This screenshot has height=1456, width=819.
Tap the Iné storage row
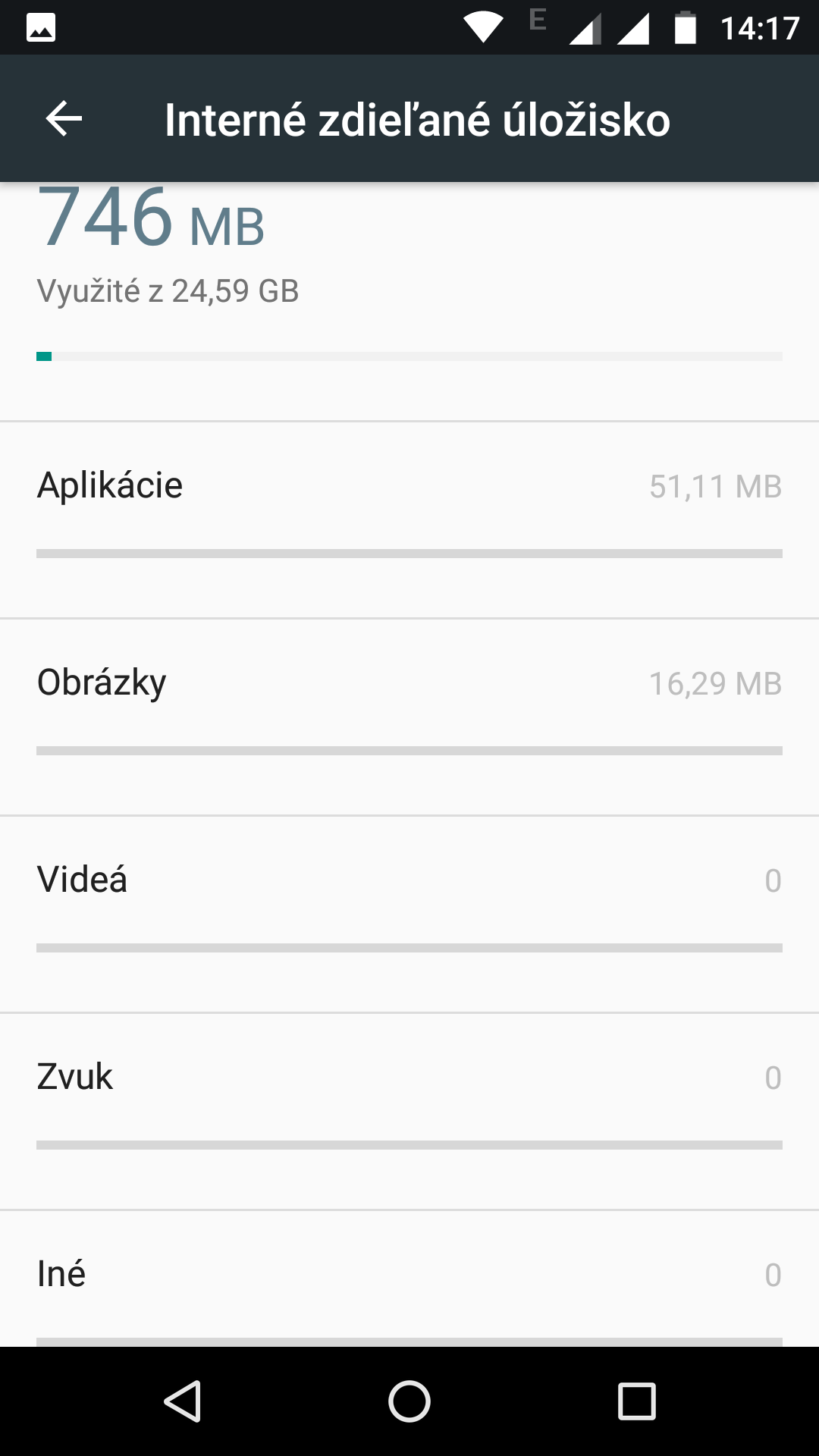(x=409, y=1279)
